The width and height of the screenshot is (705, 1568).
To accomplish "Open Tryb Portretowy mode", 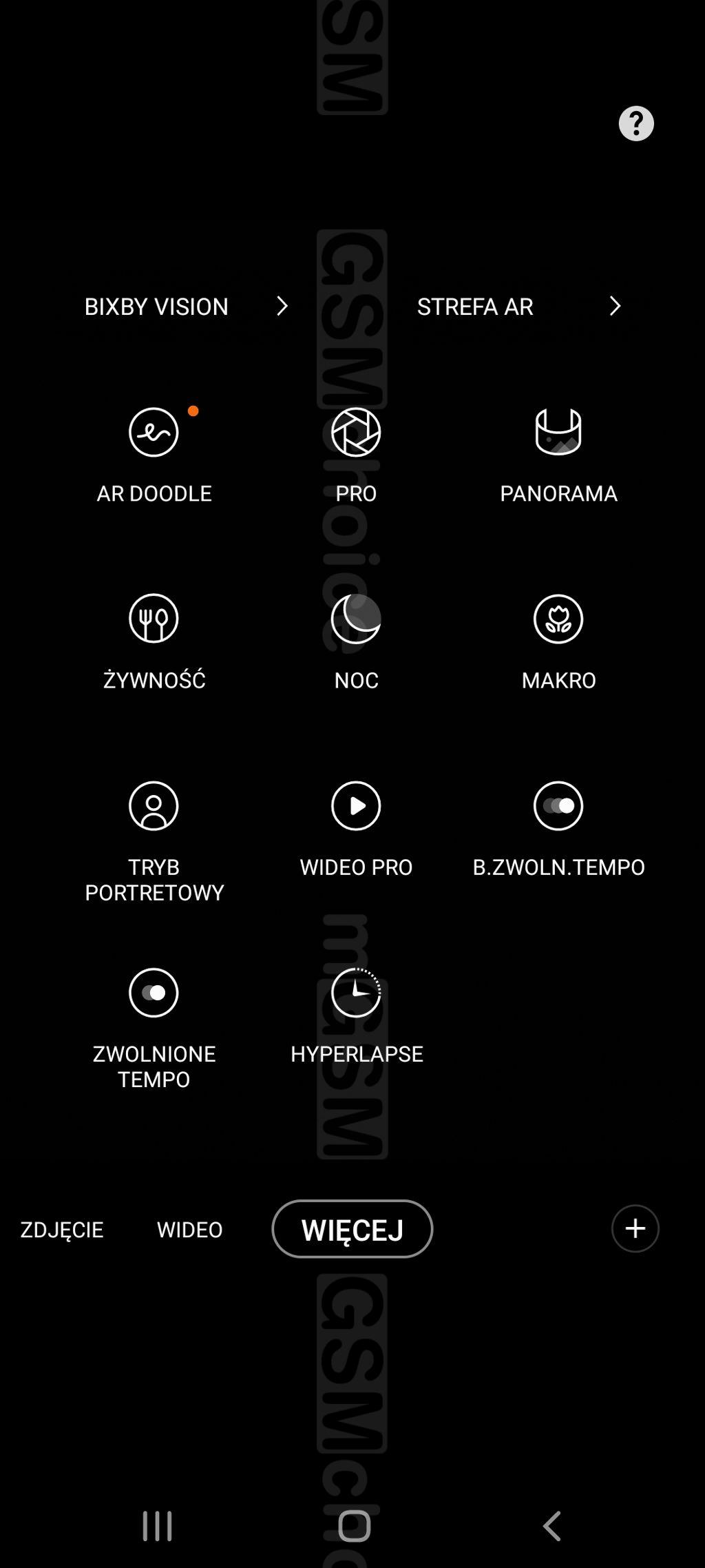I will (154, 842).
